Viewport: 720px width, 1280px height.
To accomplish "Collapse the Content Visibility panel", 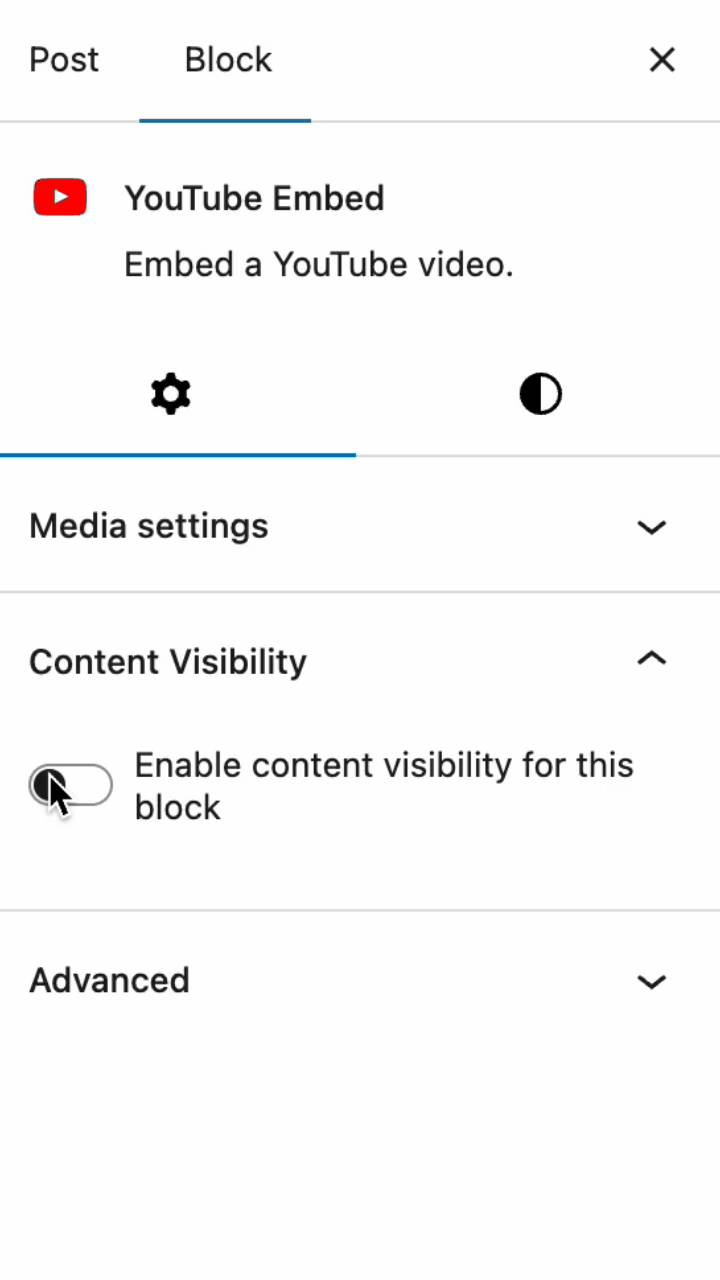I will coord(359,661).
